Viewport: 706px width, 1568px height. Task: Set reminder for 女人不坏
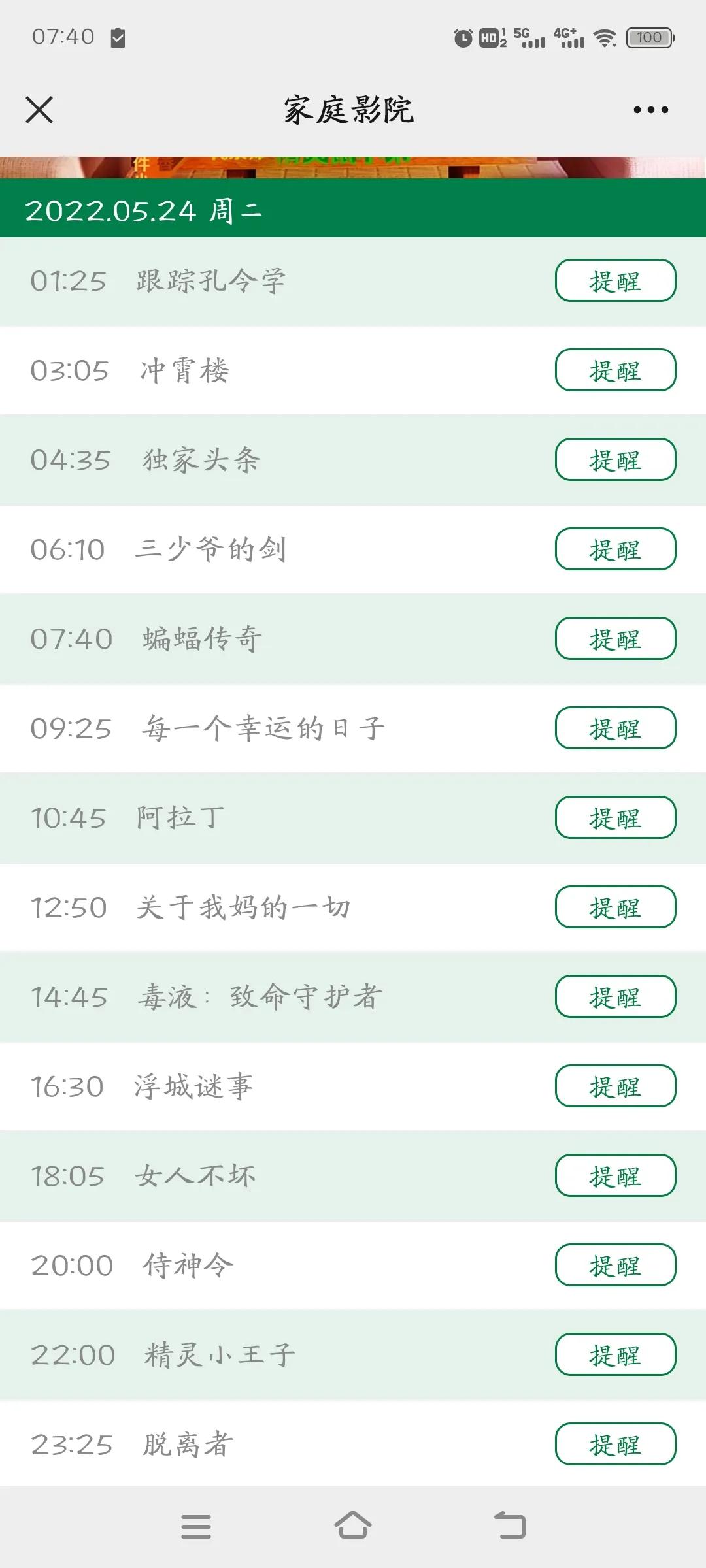pyautogui.click(x=614, y=1176)
